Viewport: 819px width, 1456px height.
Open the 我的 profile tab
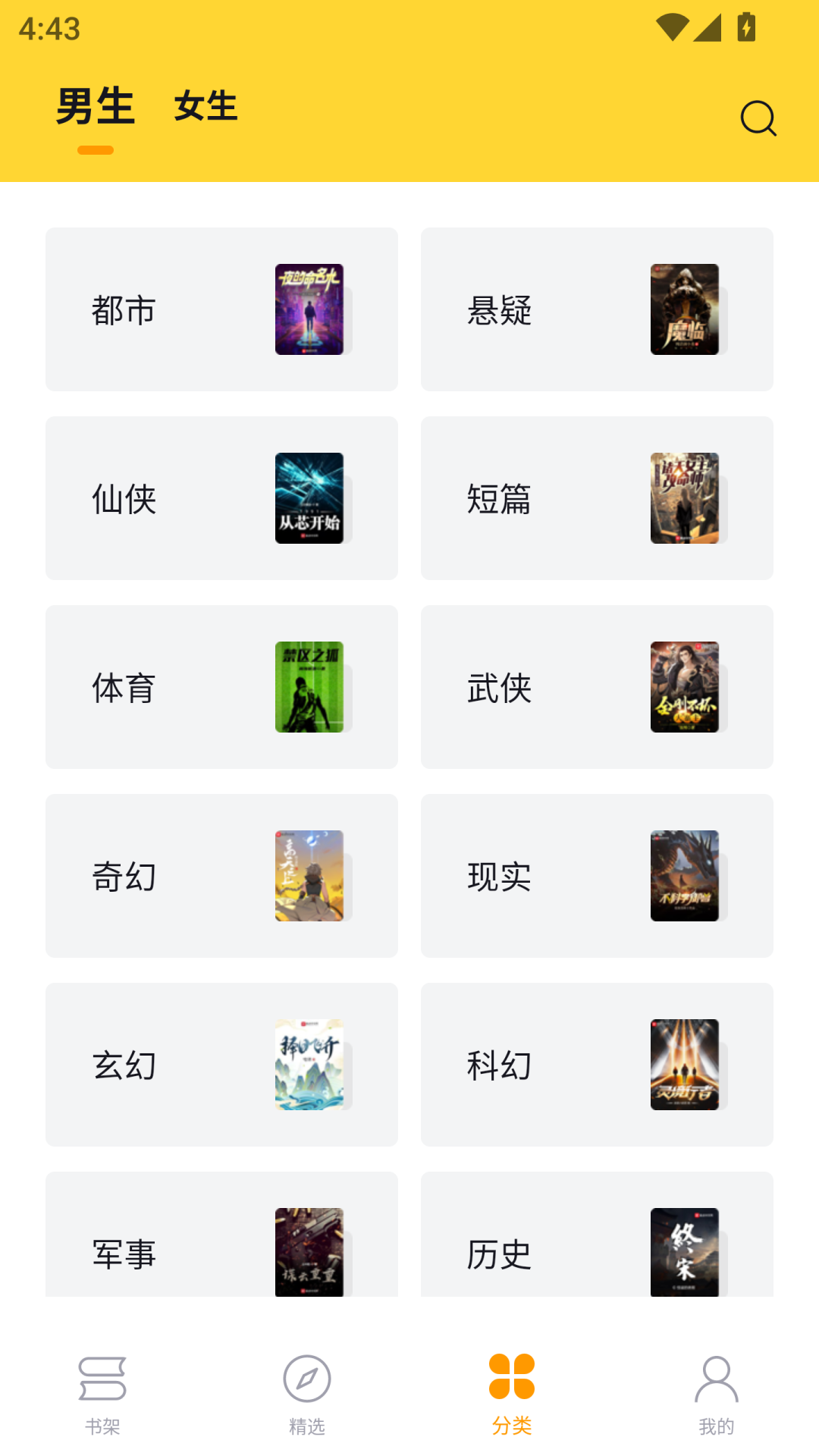(x=717, y=1395)
